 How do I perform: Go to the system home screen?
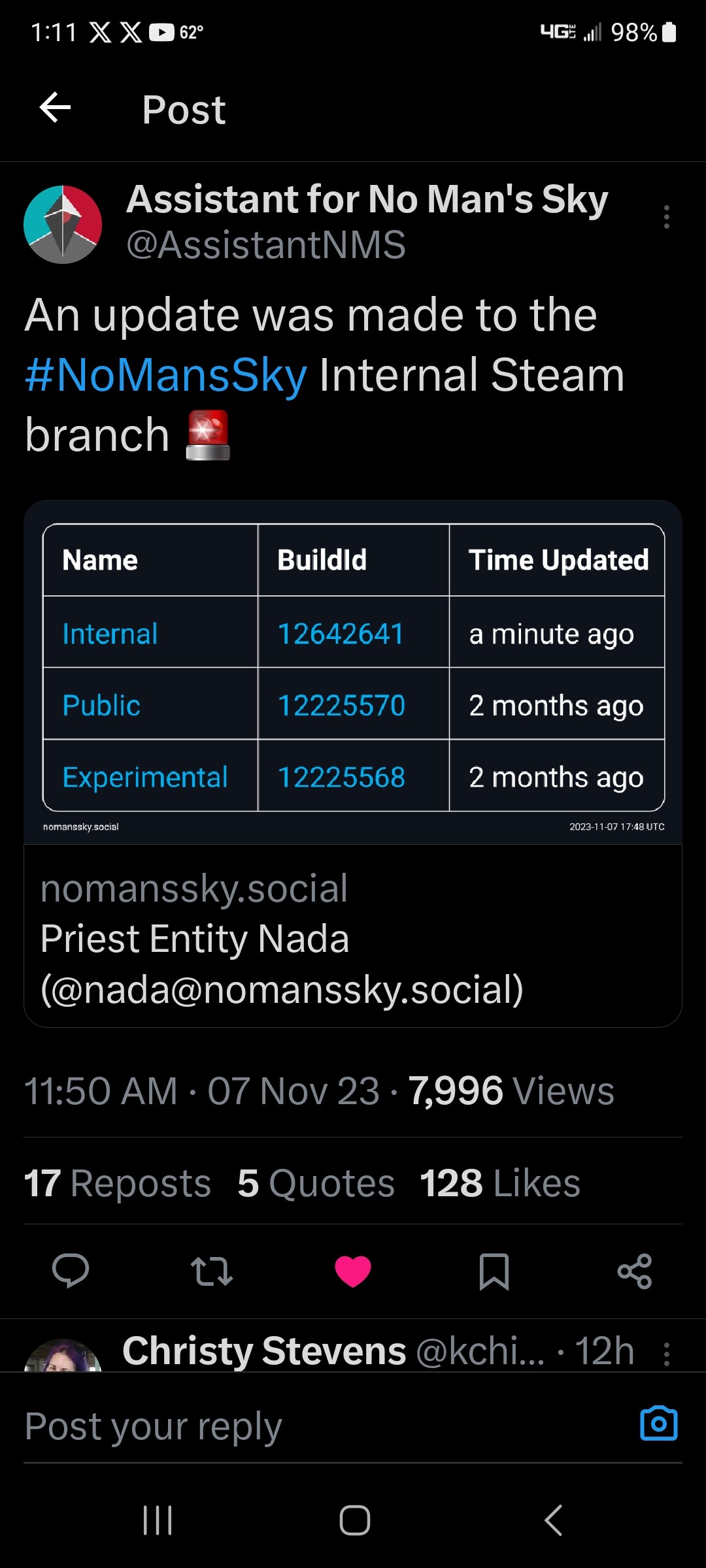coord(354,1520)
